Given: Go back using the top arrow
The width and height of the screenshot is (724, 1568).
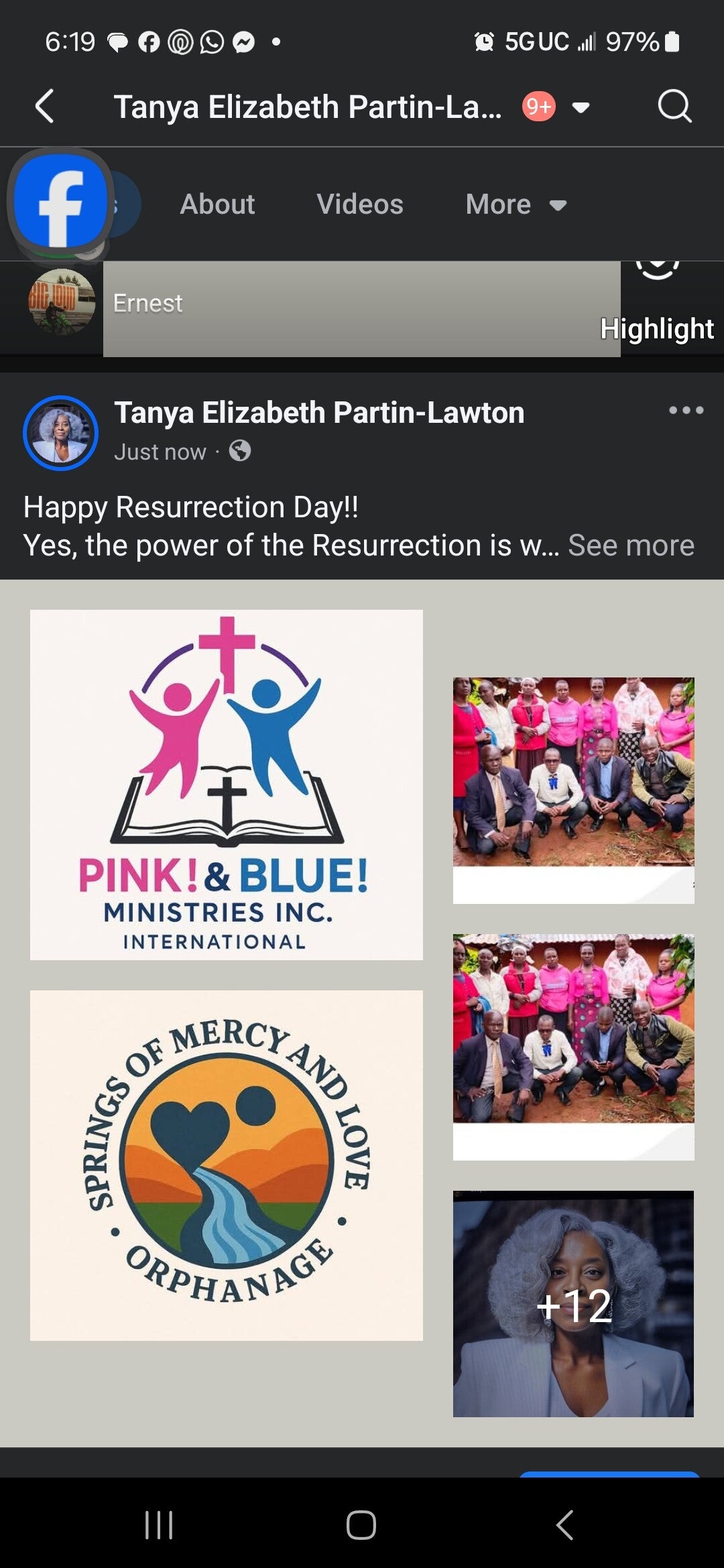Looking at the screenshot, I should click(x=44, y=107).
